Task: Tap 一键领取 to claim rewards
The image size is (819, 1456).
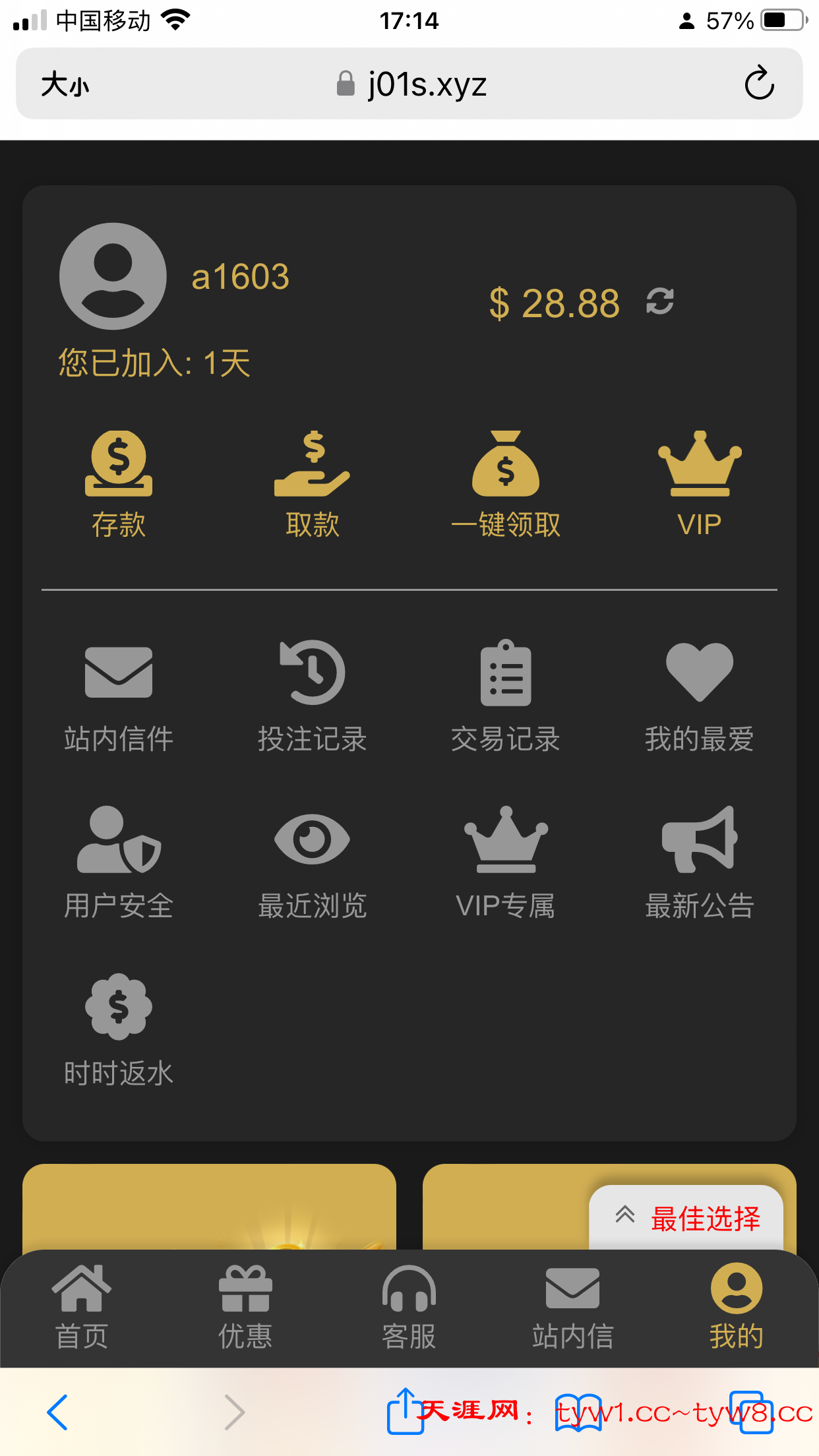Action: point(506,483)
